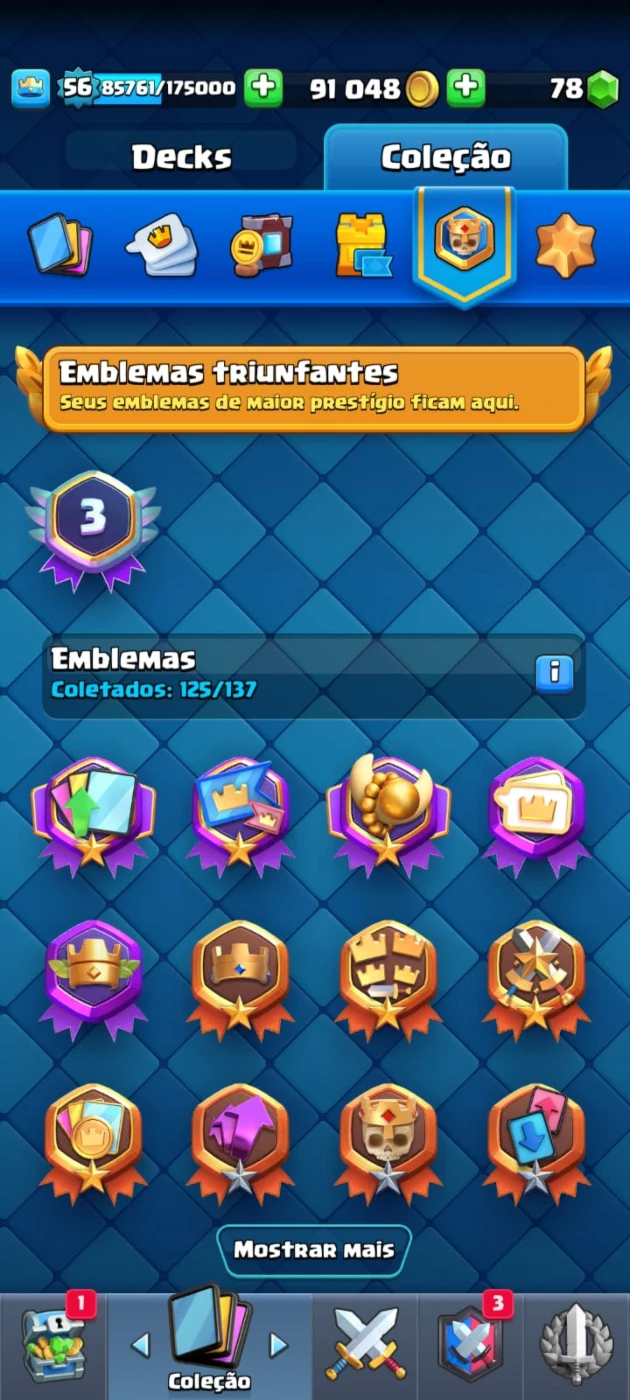630x1400 pixels.
Task: Open the gems counter shop
Action: click(x=584, y=89)
